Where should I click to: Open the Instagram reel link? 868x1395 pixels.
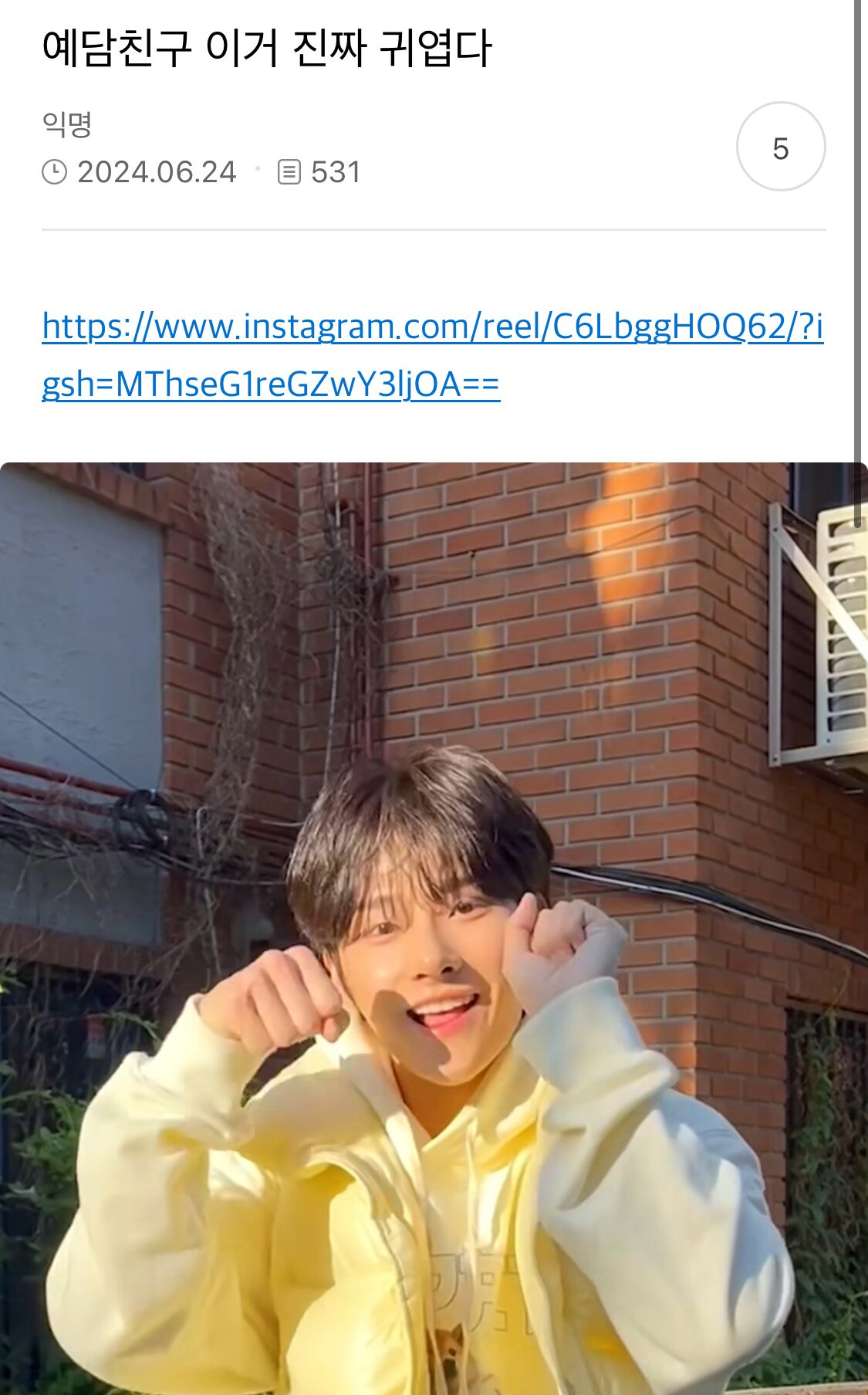432,327
